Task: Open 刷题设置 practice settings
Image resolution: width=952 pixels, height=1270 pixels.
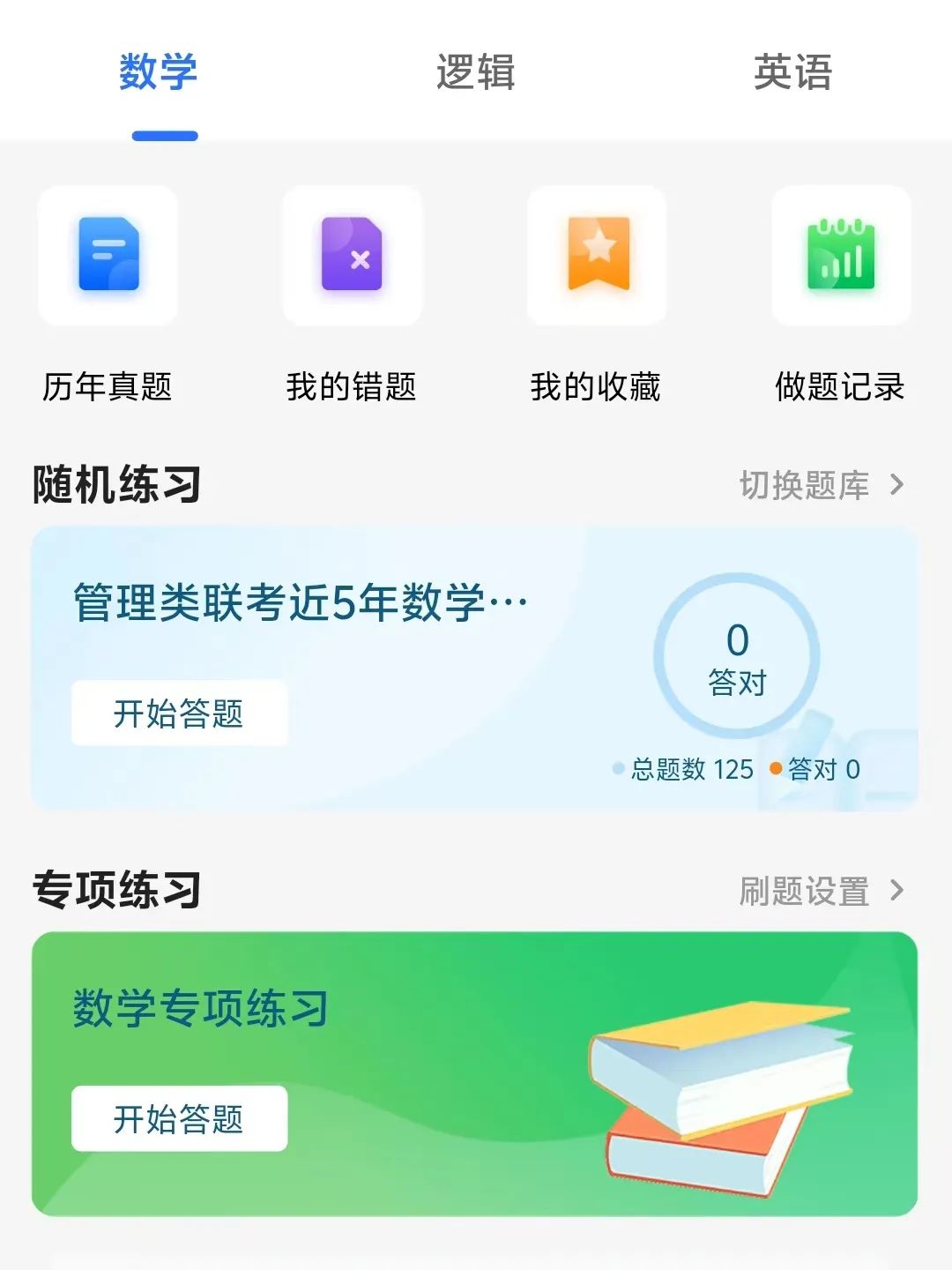Action: tap(820, 891)
